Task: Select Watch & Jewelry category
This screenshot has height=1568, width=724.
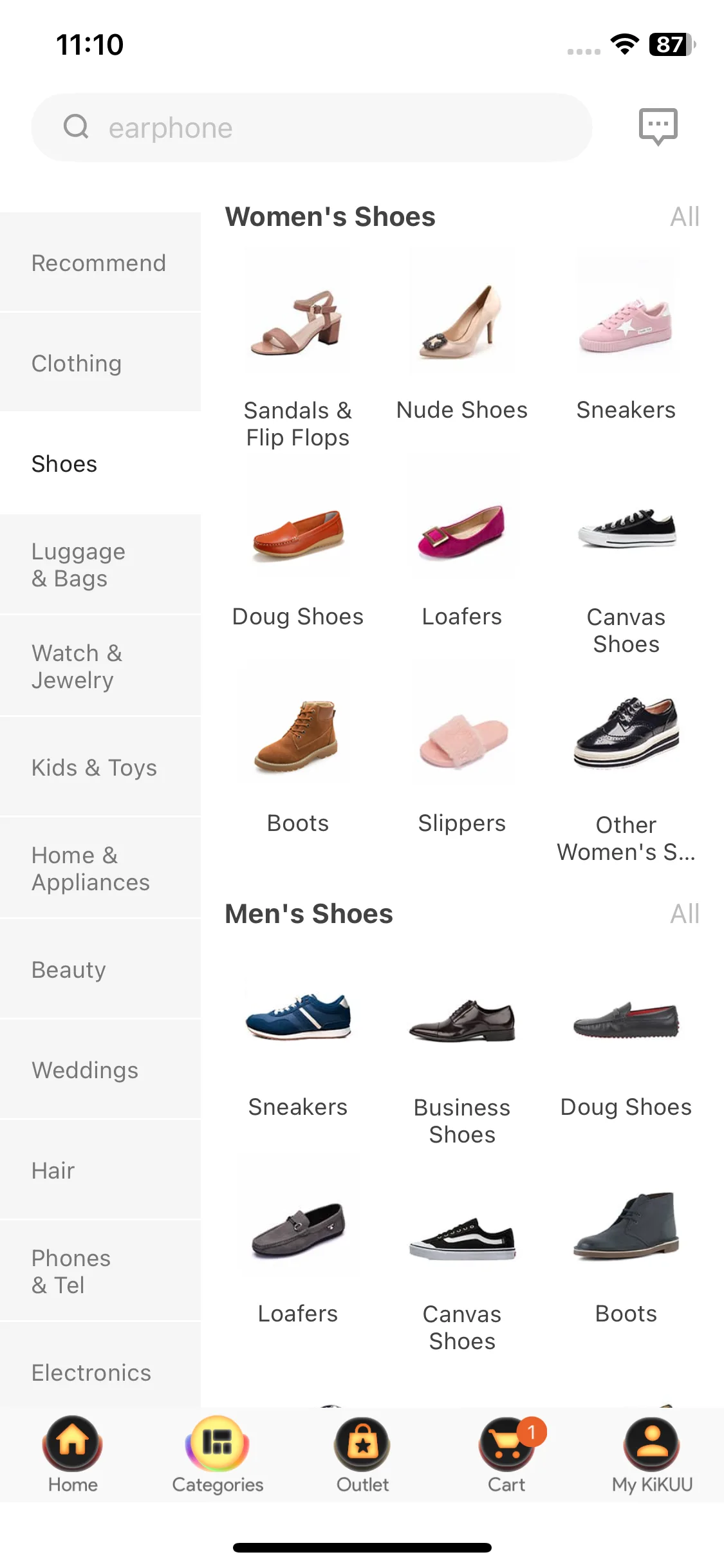Action: (100, 666)
